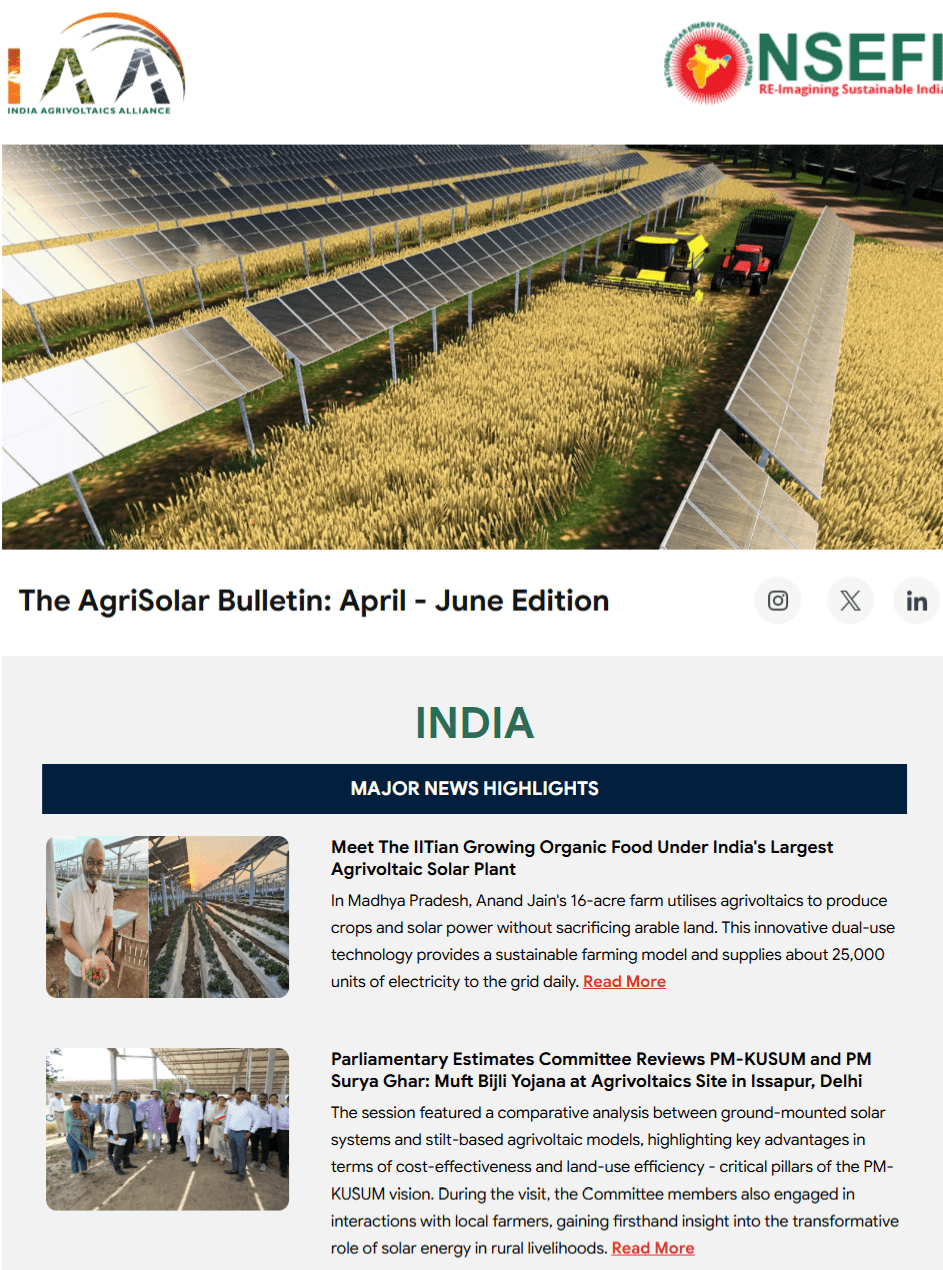Read more about the IITian organic farm

click(624, 982)
